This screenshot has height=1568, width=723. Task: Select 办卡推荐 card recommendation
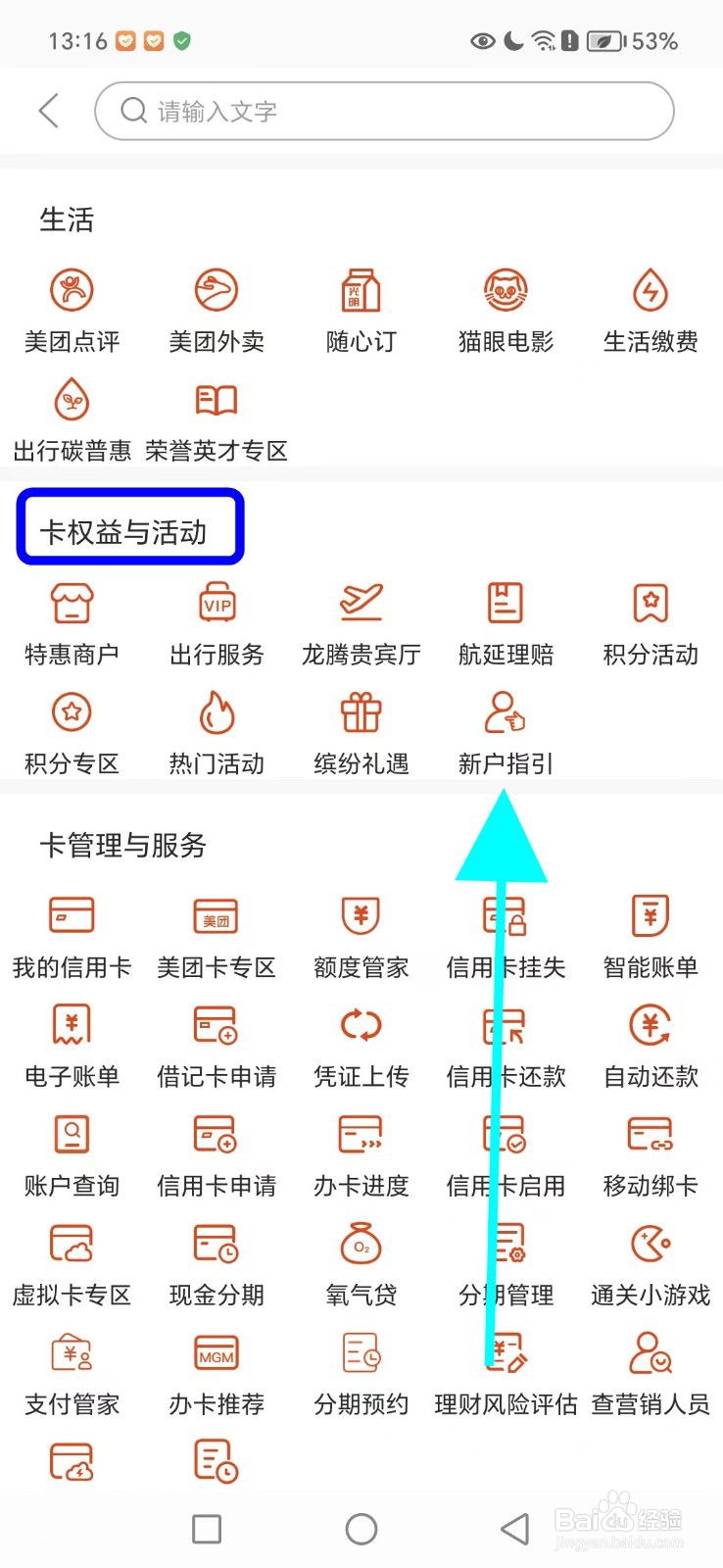click(x=216, y=1372)
